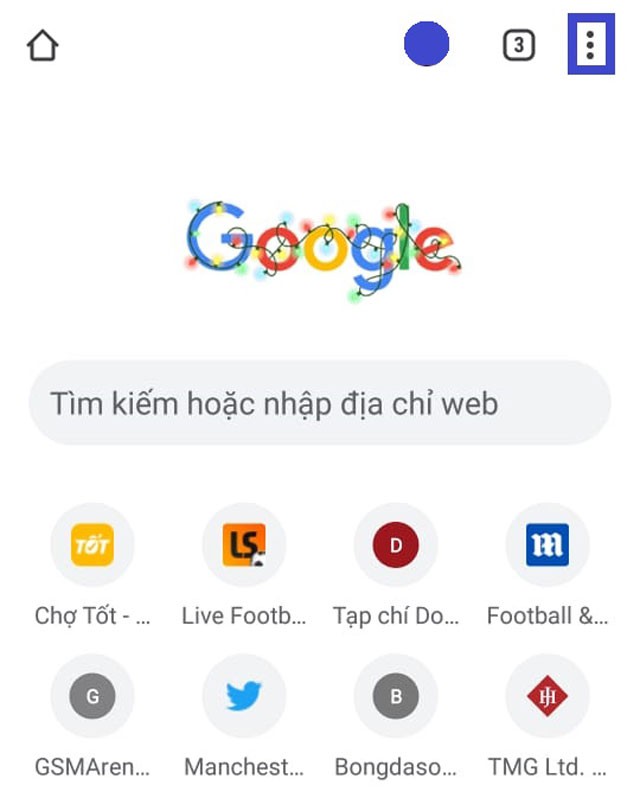Viewport: 640px width, 804px height.
Task: Open the Football &... shortcut
Action: tap(547, 545)
